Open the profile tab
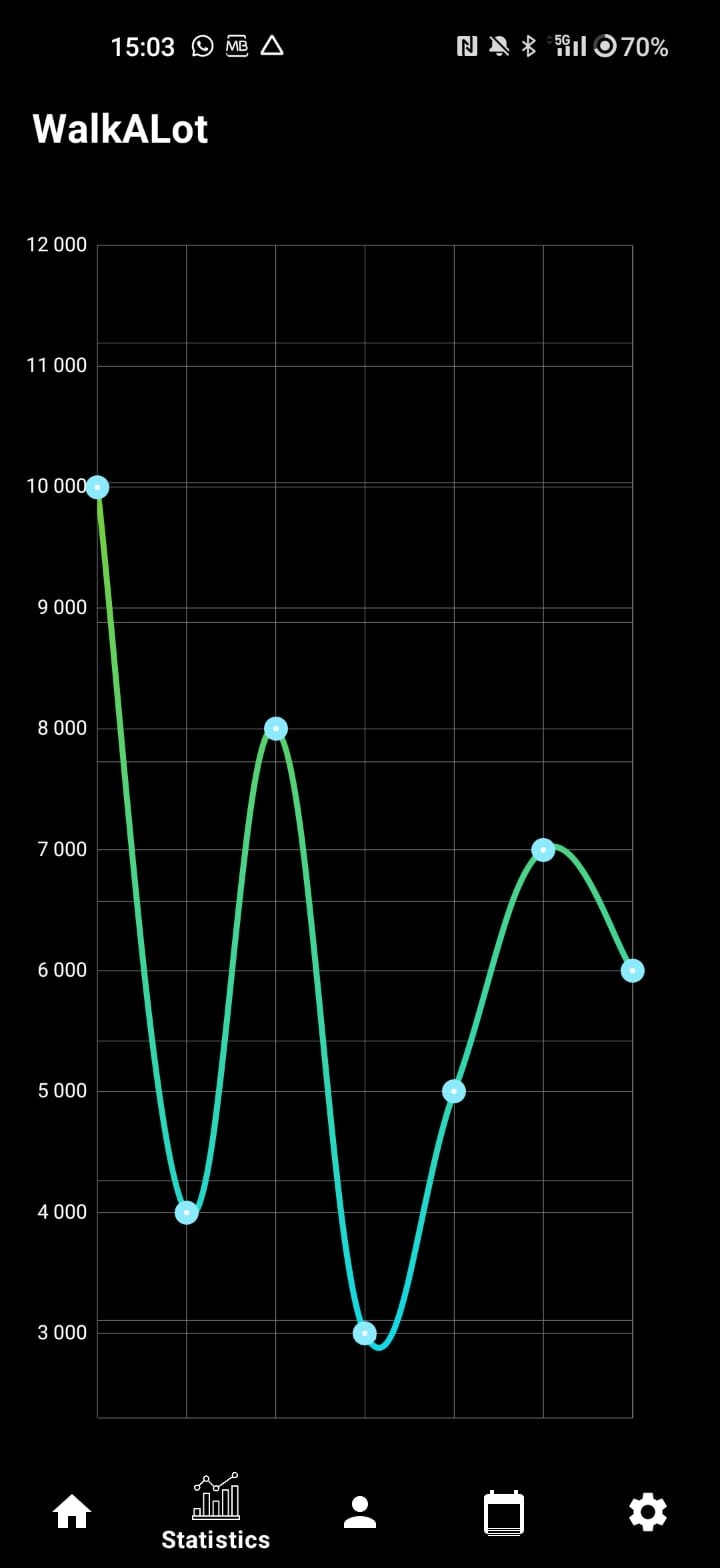720x1568 pixels. coord(360,1511)
